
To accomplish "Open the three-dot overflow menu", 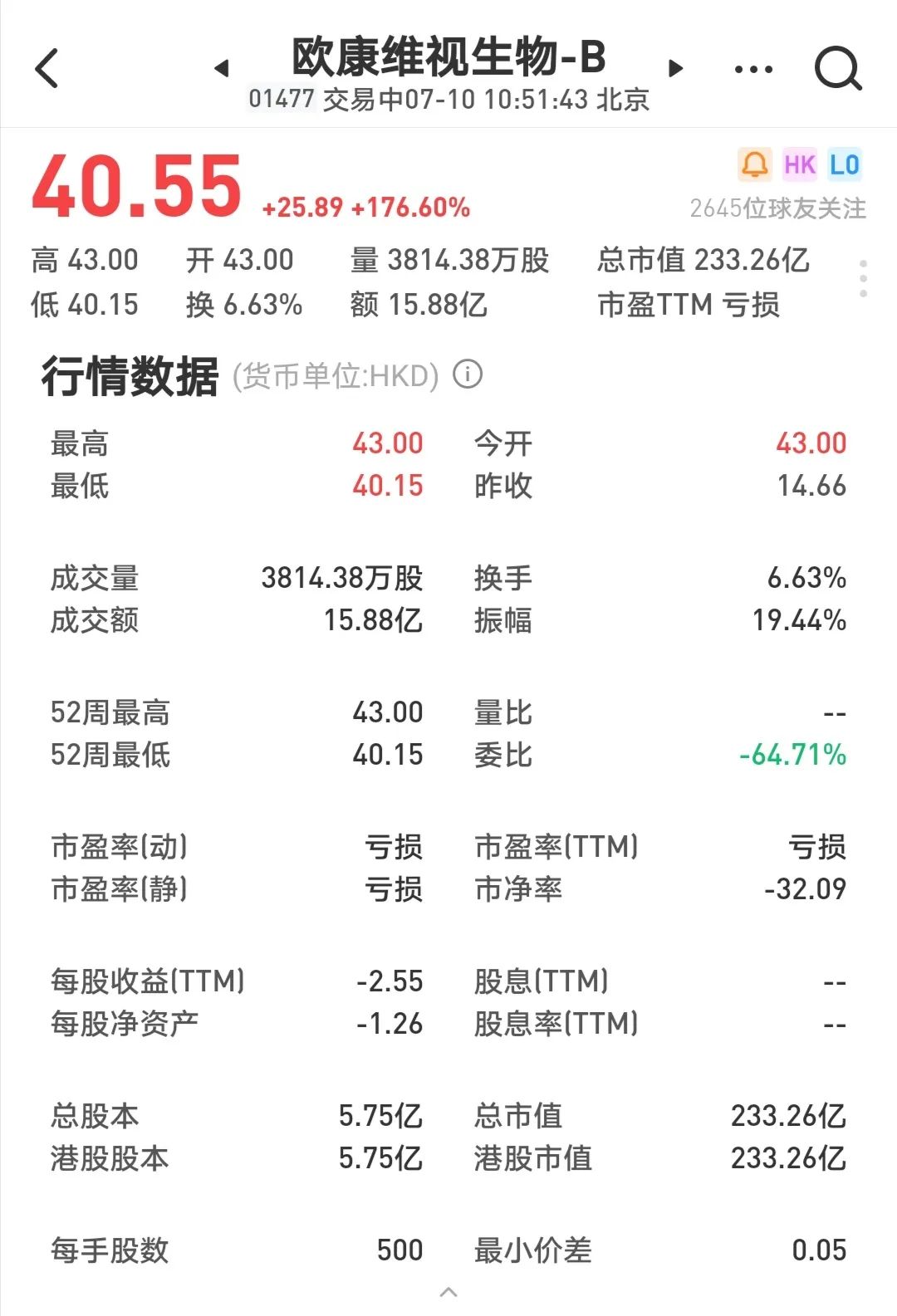I will coord(753,69).
